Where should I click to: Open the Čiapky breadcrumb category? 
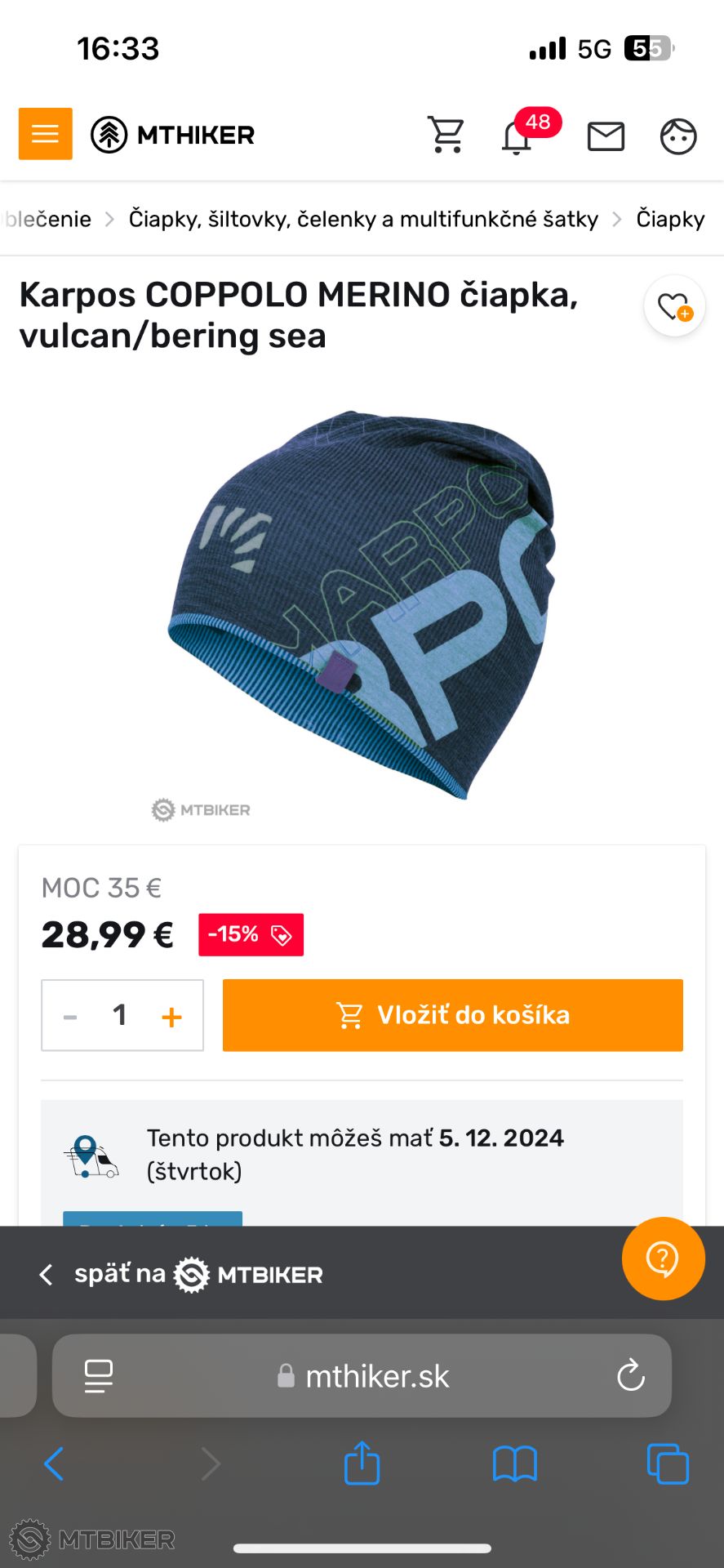pyautogui.click(x=670, y=219)
